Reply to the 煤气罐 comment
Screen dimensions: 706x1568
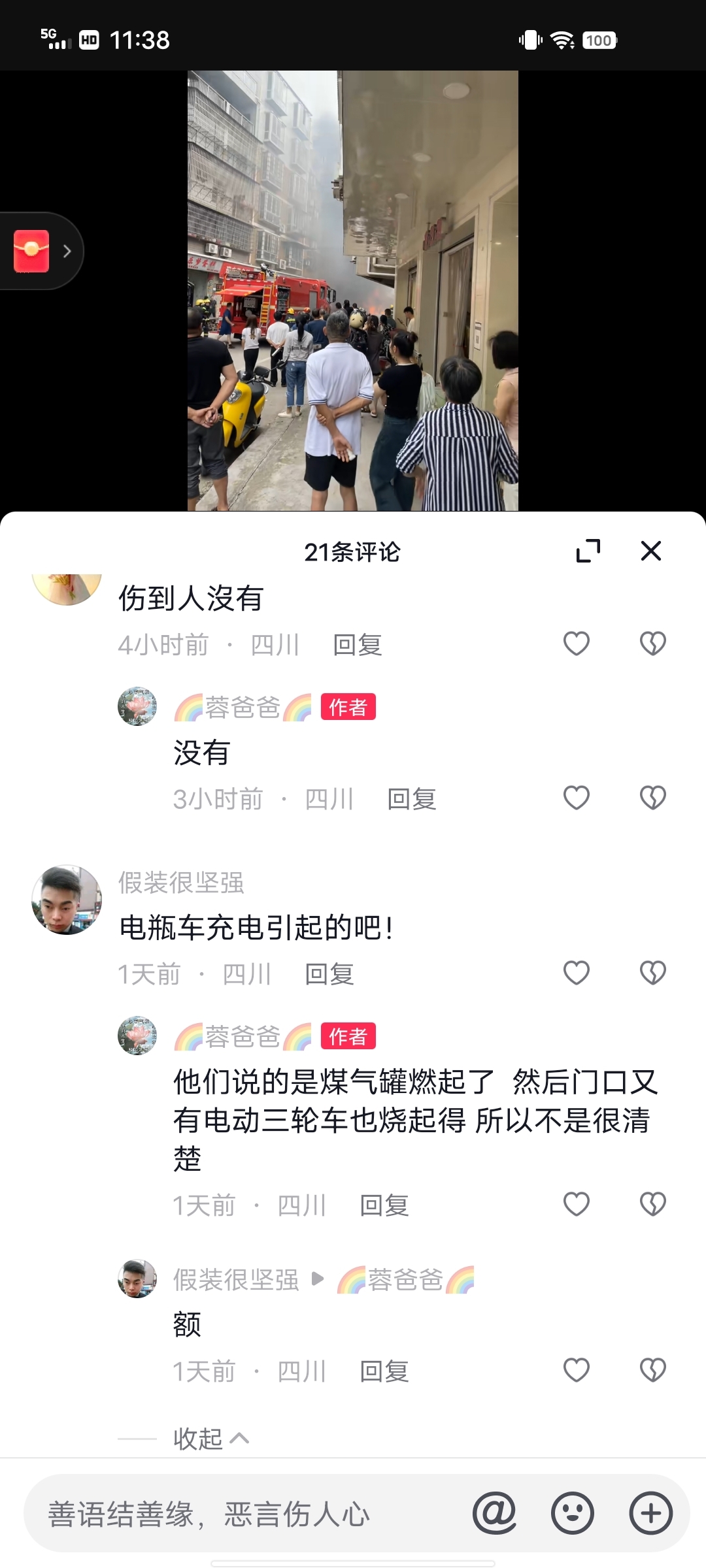(x=384, y=1205)
